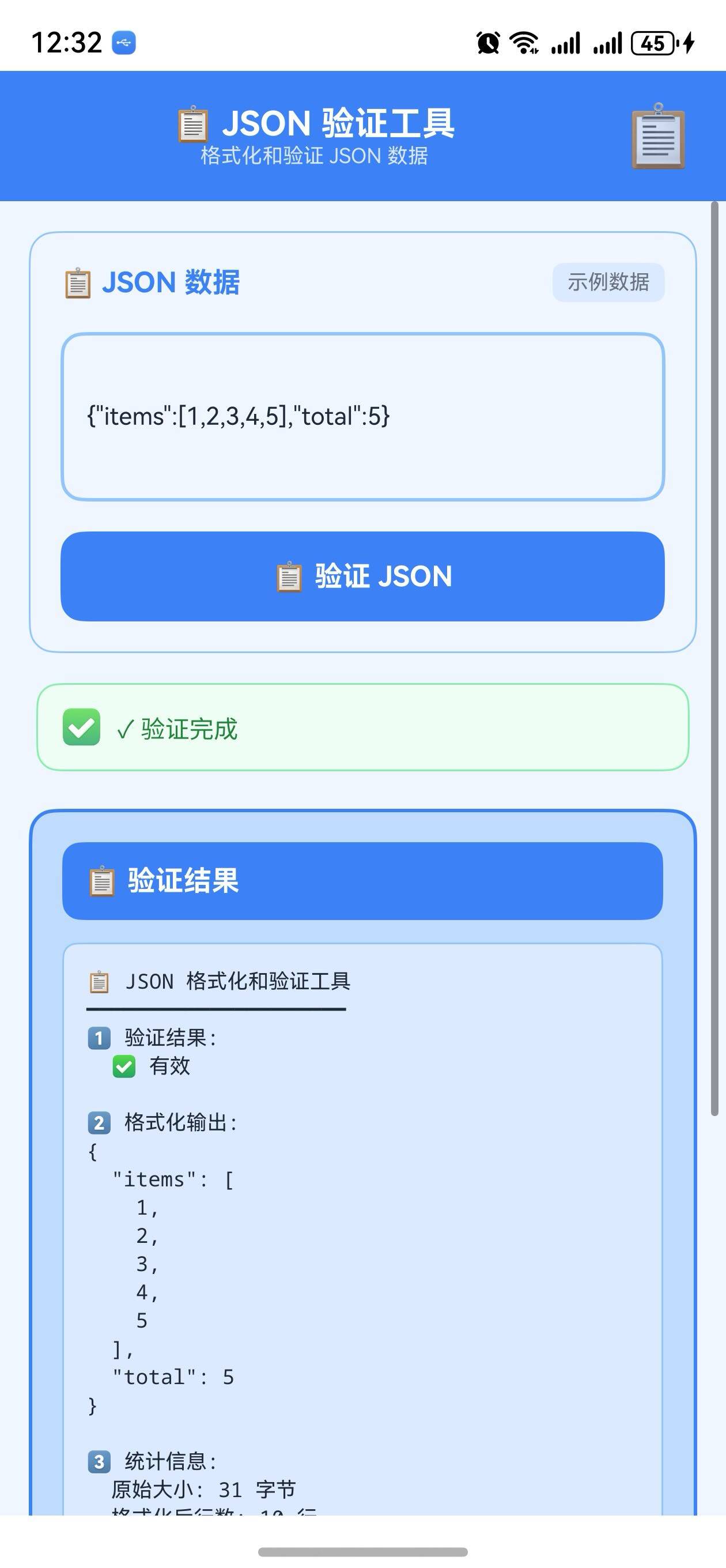726x1568 pixels.
Task: Toggle the USB icon in the status bar
Action: (123, 42)
